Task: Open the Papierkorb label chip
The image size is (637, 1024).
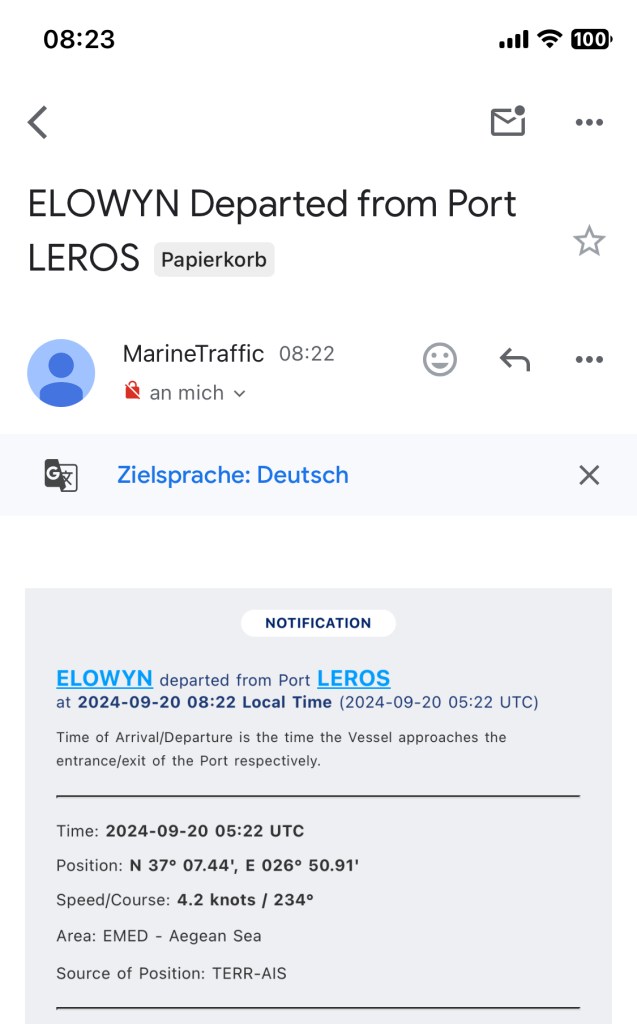Action: (x=214, y=260)
